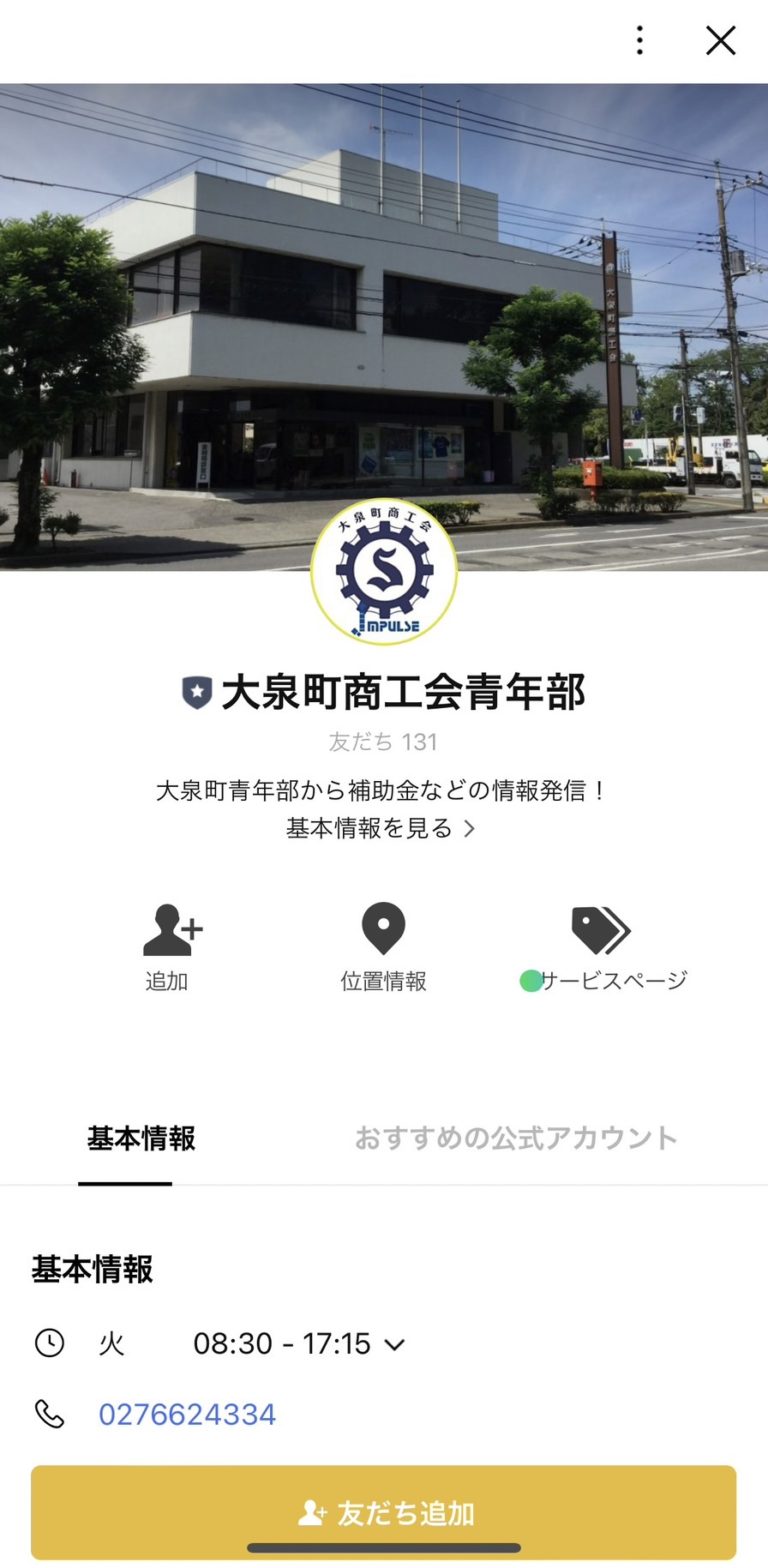
Task: Click the 友だち 131 follower count
Action: point(384,741)
